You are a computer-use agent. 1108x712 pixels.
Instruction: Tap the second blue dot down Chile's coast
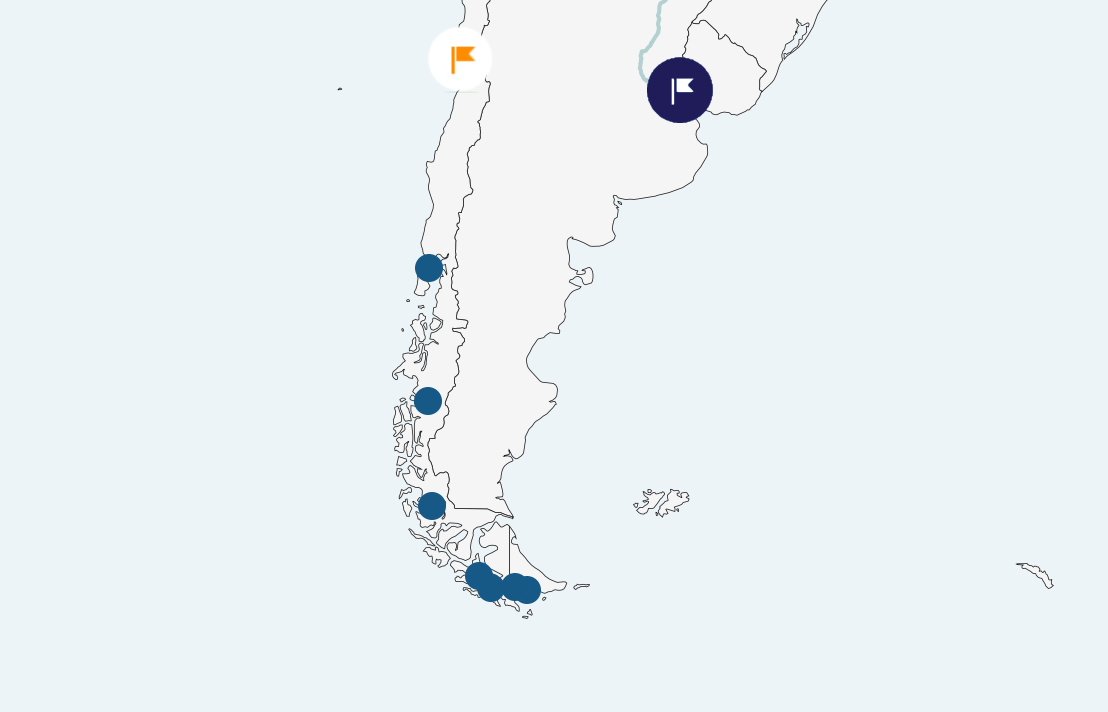click(428, 401)
